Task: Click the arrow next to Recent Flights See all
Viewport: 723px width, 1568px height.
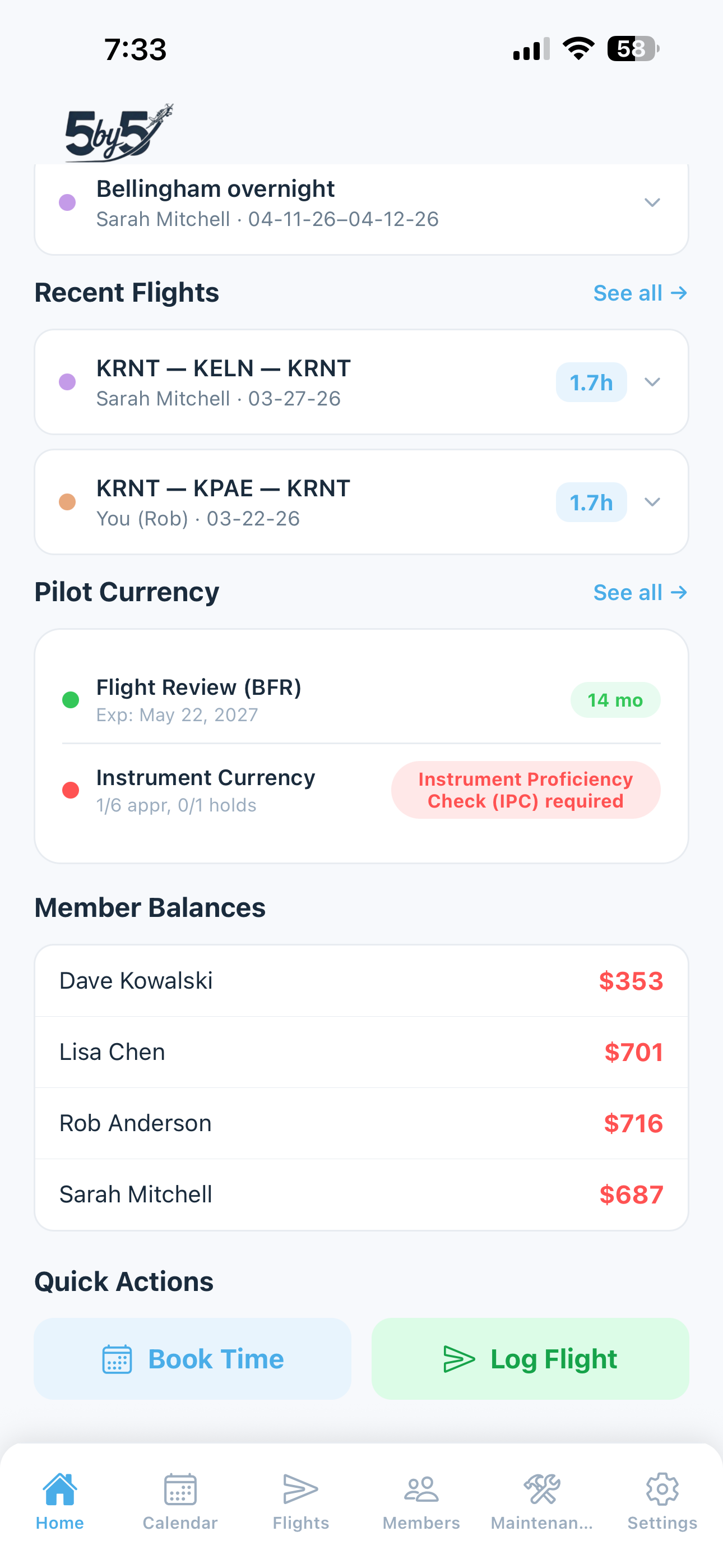Action: (x=678, y=293)
